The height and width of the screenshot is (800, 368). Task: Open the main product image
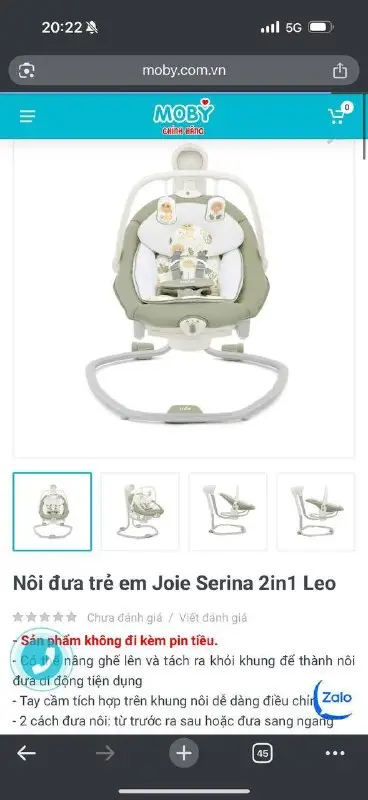184,298
